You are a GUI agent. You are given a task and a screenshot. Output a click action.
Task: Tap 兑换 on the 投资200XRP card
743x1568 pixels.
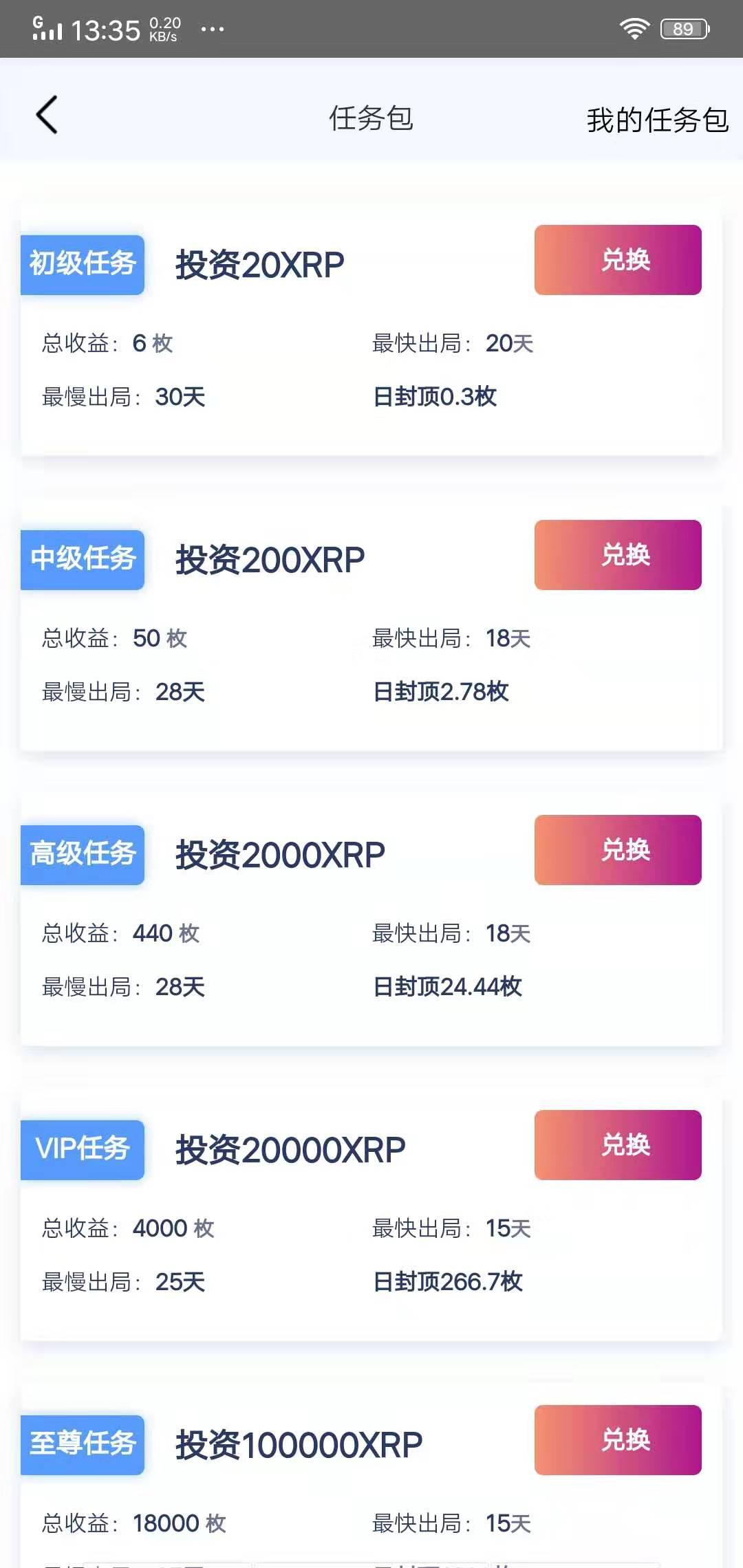(617, 555)
